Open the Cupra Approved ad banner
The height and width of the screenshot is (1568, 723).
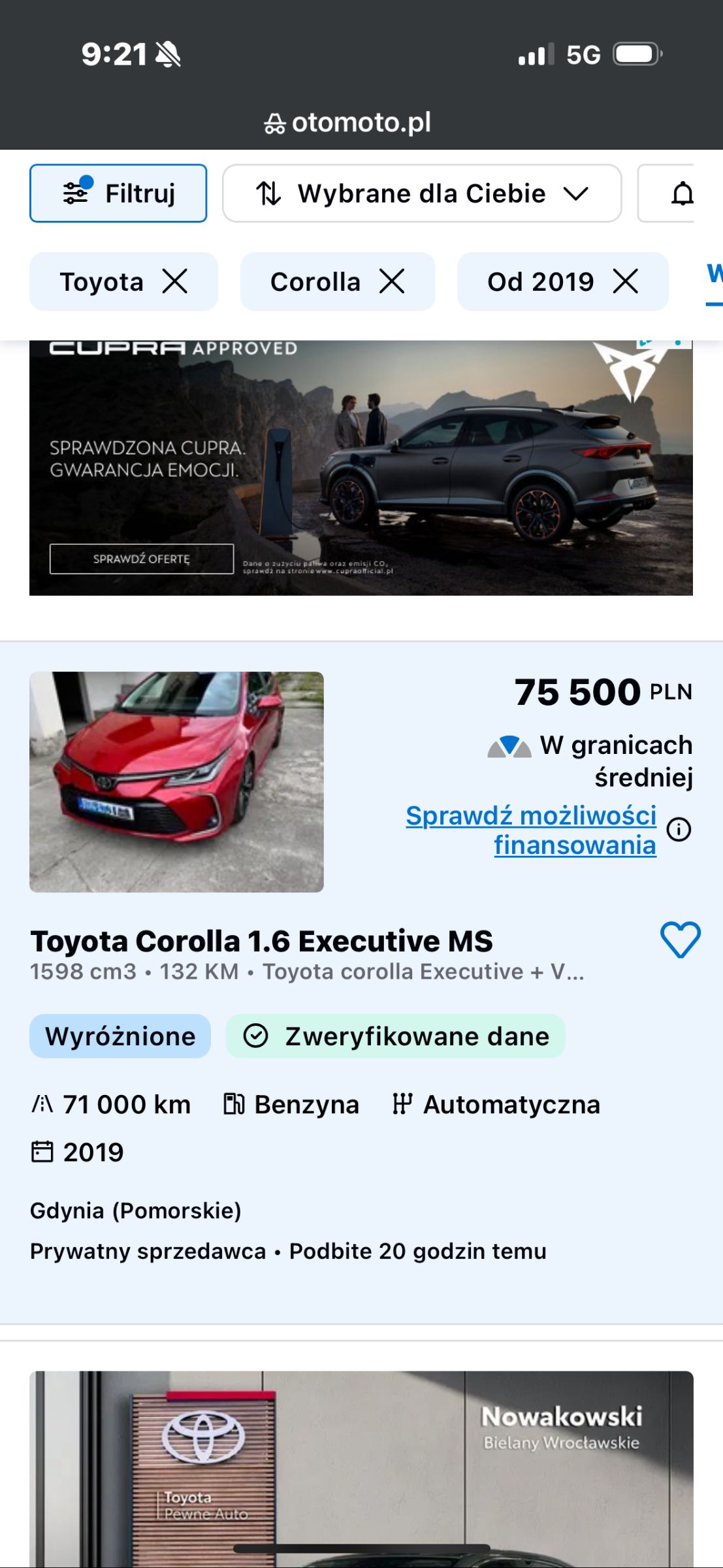(x=361, y=468)
